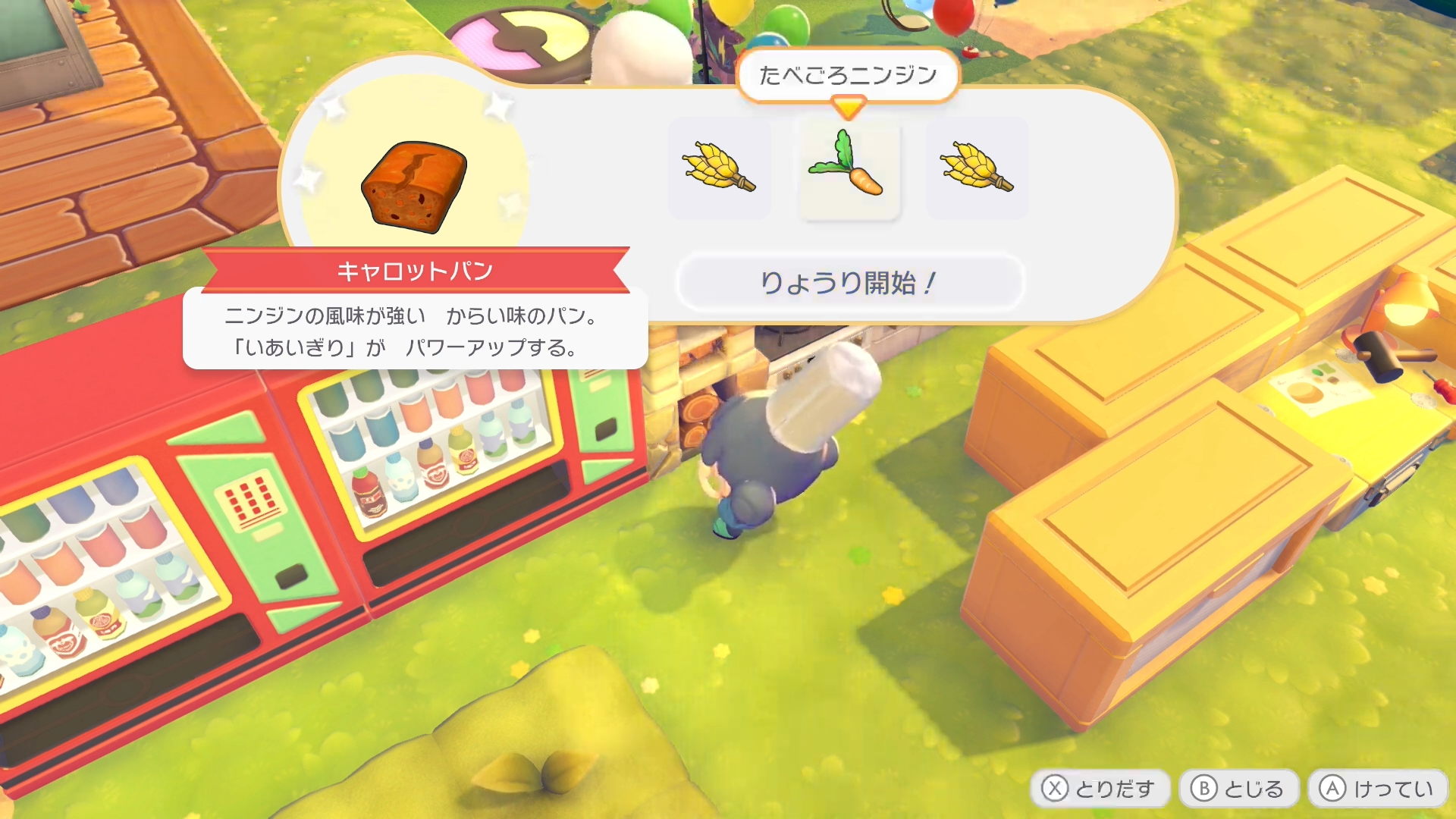Take out ingredient with とりだす
1456x819 pixels.
click(x=1099, y=789)
